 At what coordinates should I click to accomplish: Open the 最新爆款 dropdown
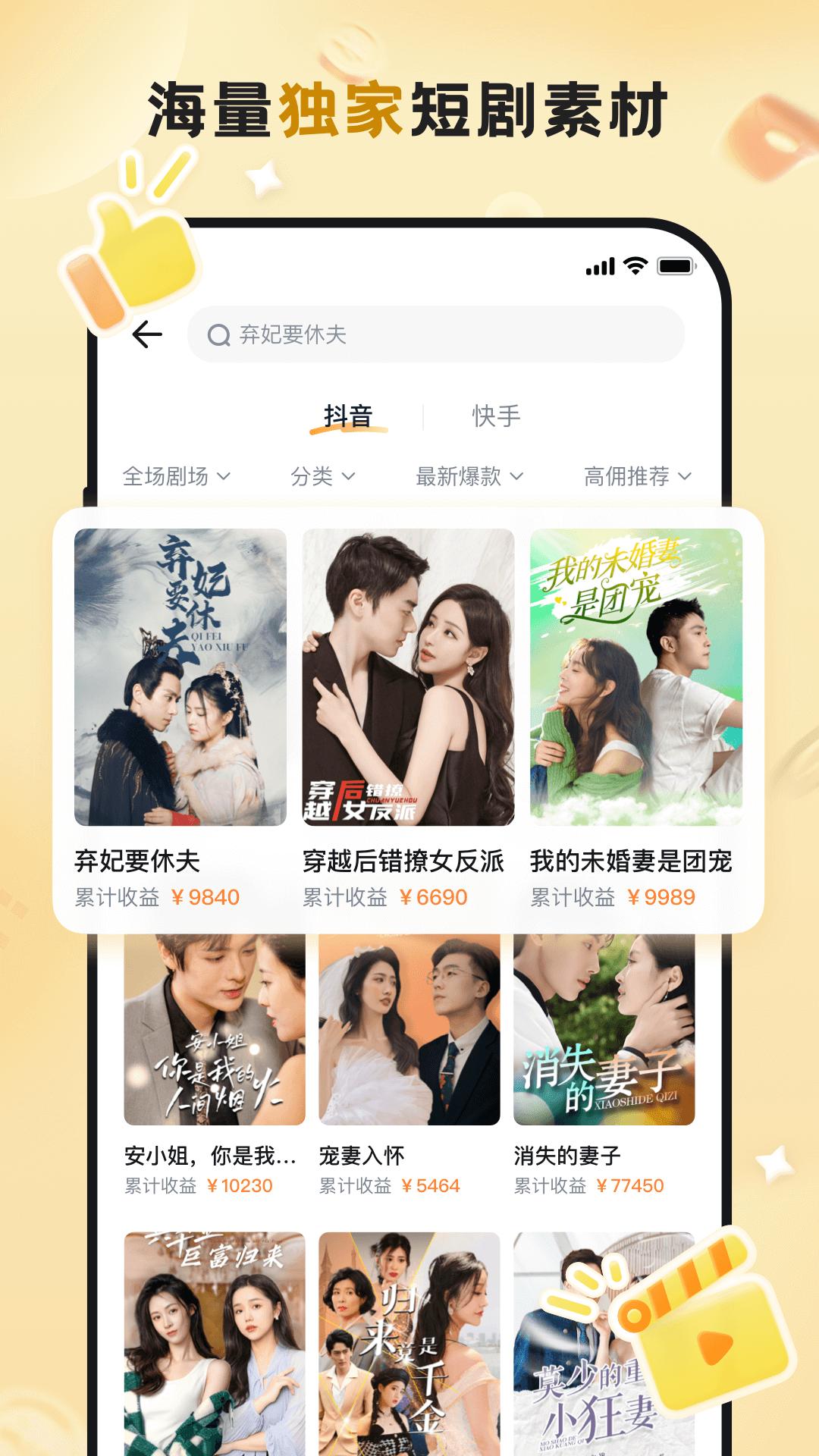pyautogui.click(x=466, y=478)
